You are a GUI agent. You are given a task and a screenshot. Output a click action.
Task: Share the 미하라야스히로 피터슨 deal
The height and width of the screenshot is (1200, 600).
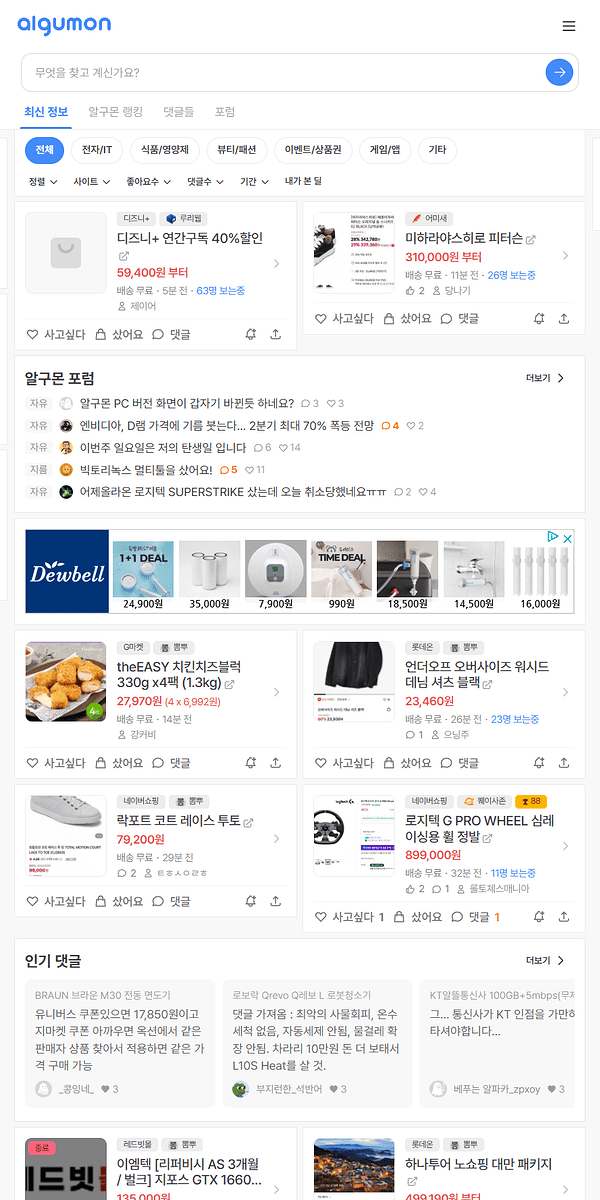pyautogui.click(x=564, y=319)
